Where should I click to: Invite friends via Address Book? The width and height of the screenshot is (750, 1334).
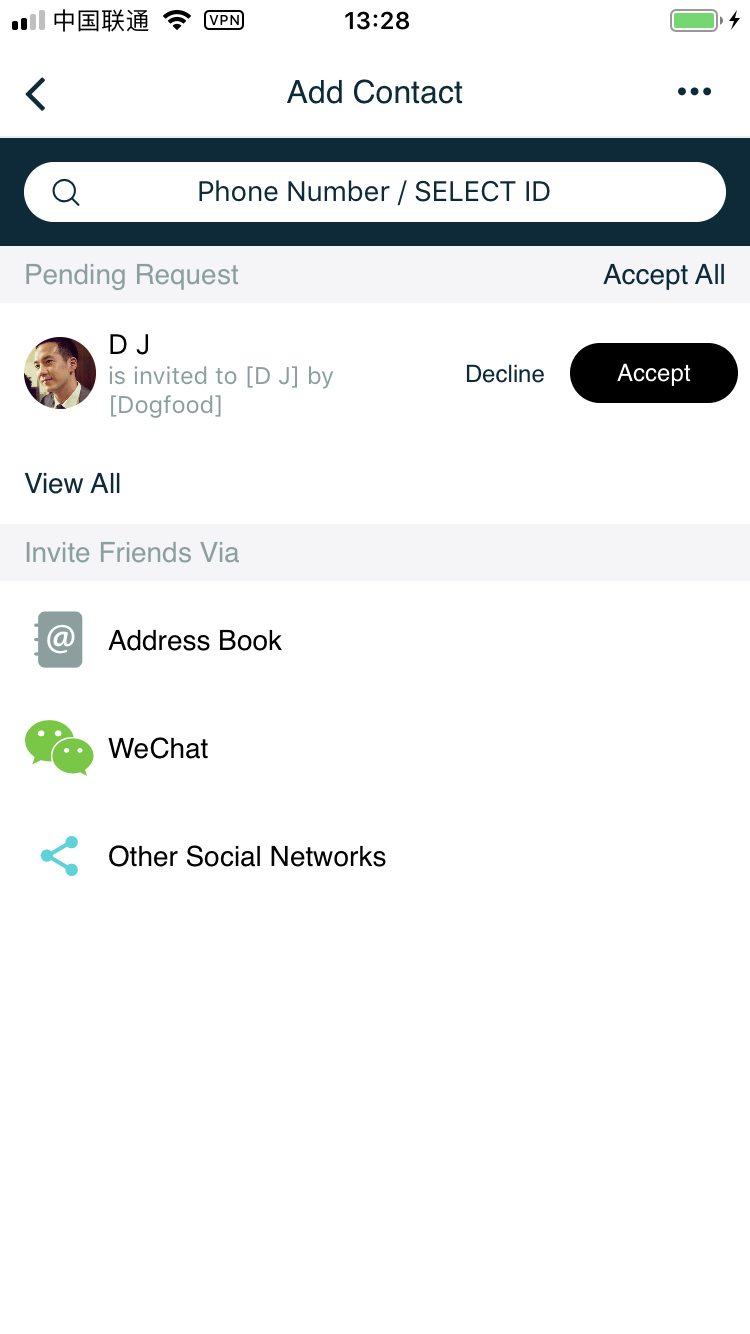(x=195, y=640)
